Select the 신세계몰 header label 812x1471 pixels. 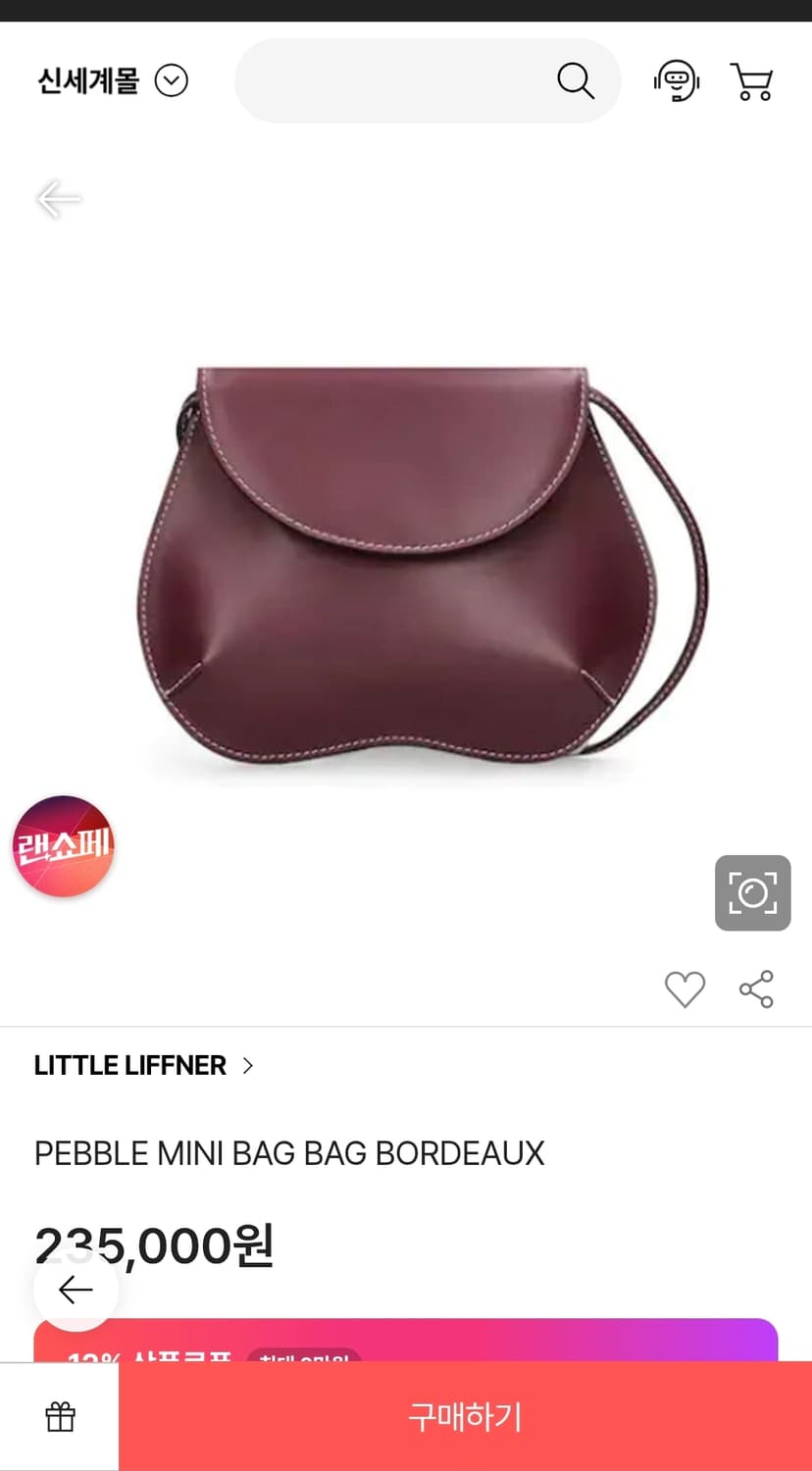[x=86, y=80]
